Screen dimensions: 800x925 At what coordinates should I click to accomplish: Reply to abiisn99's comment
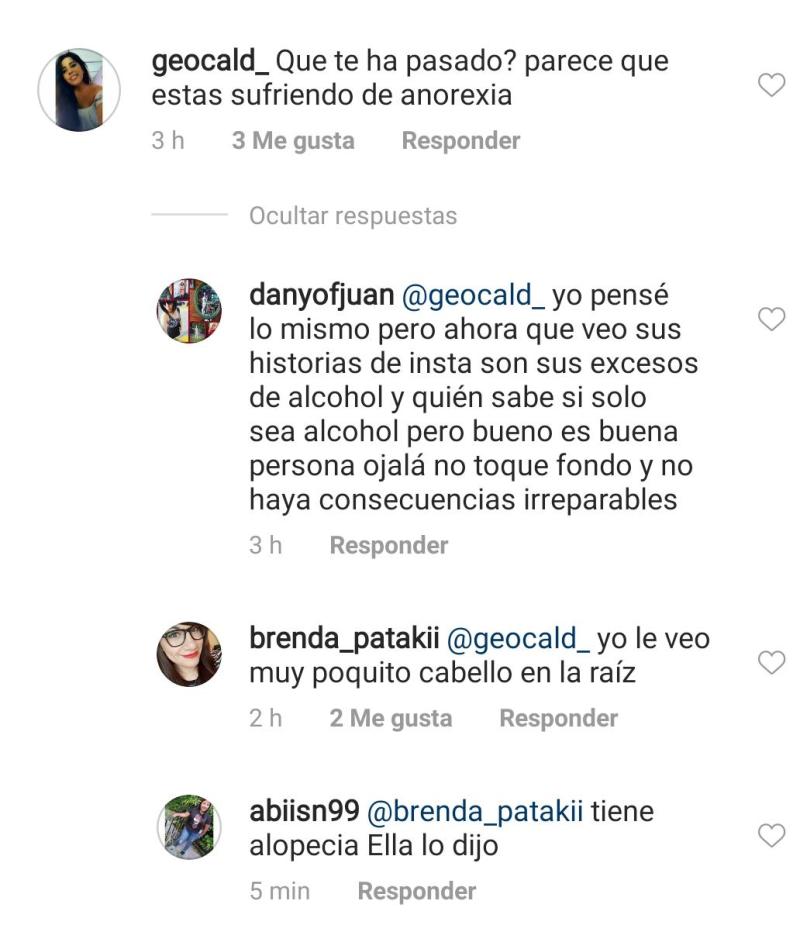416,891
